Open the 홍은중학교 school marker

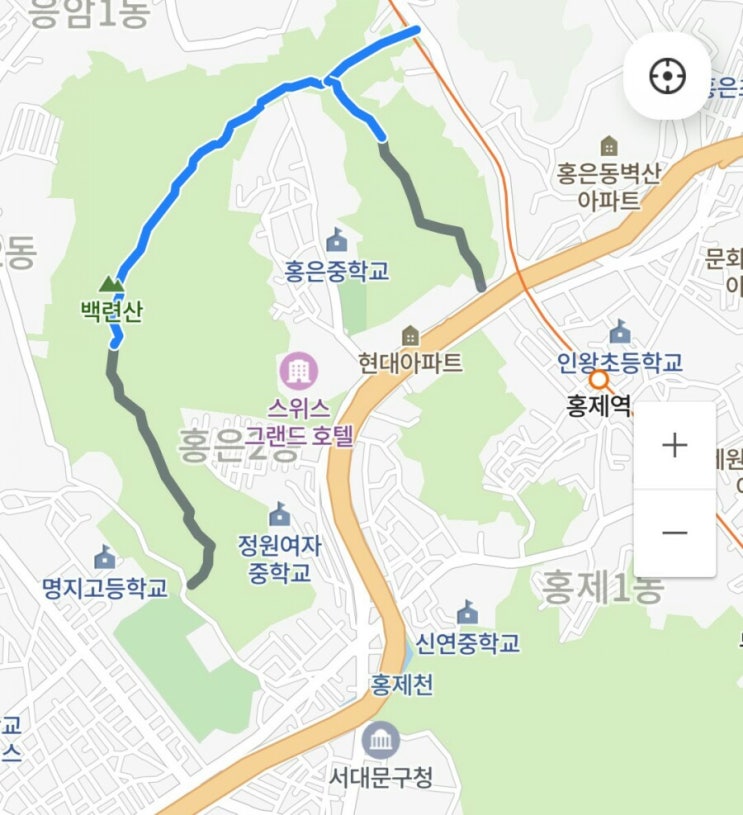pyautogui.click(x=336, y=240)
